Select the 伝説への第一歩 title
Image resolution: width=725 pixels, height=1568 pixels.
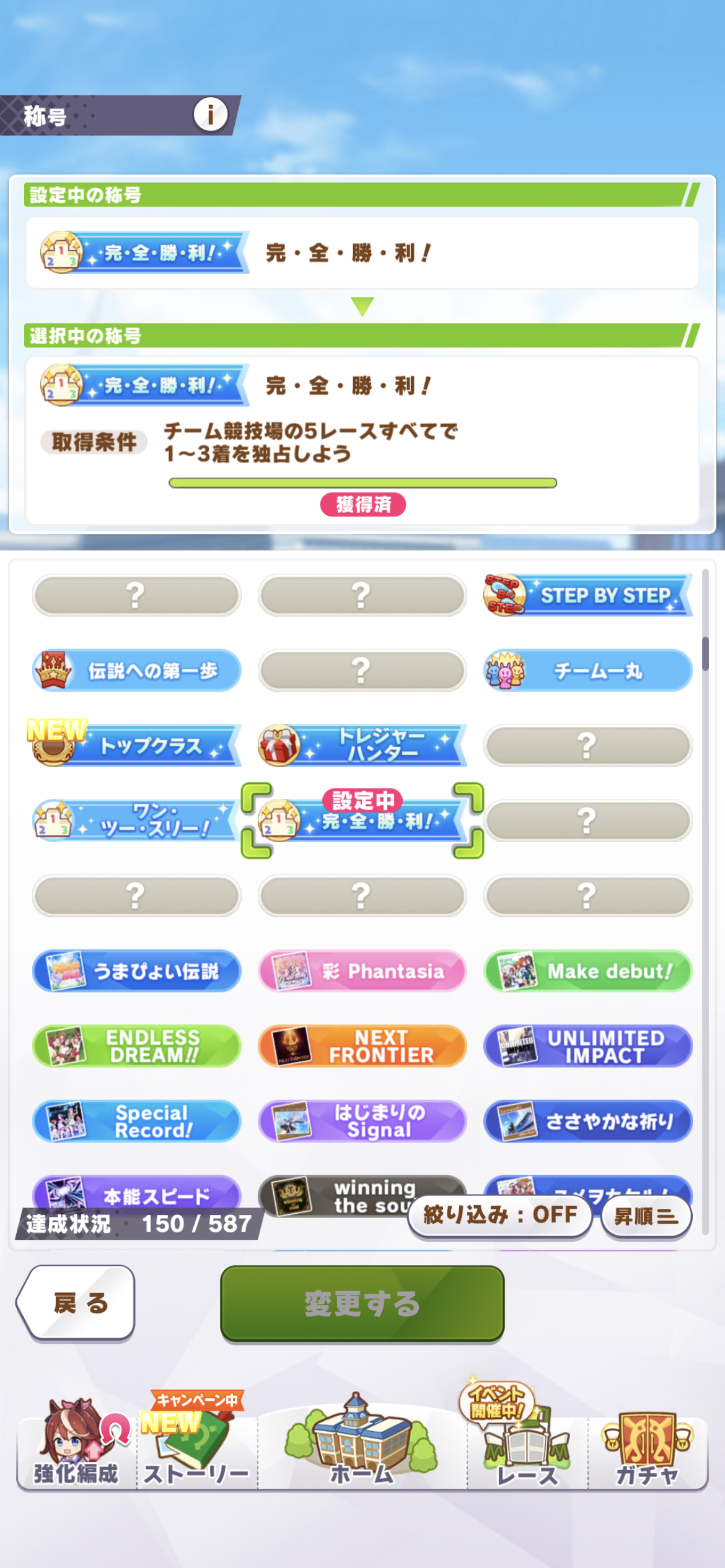136,671
